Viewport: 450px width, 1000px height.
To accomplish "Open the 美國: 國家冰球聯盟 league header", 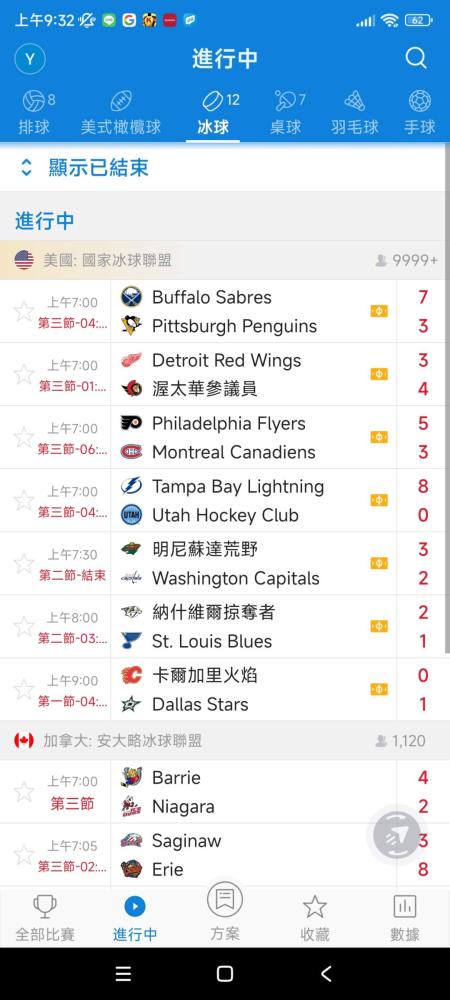I will coord(225,260).
